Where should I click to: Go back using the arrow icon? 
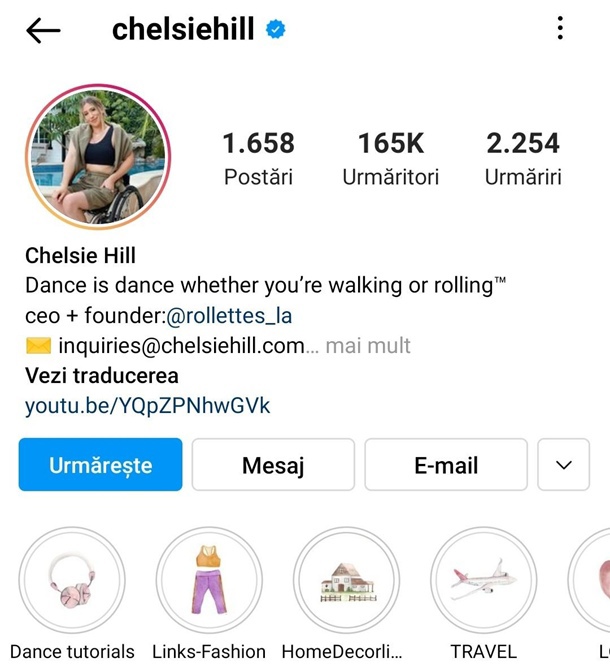pyautogui.click(x=43, y=30)
